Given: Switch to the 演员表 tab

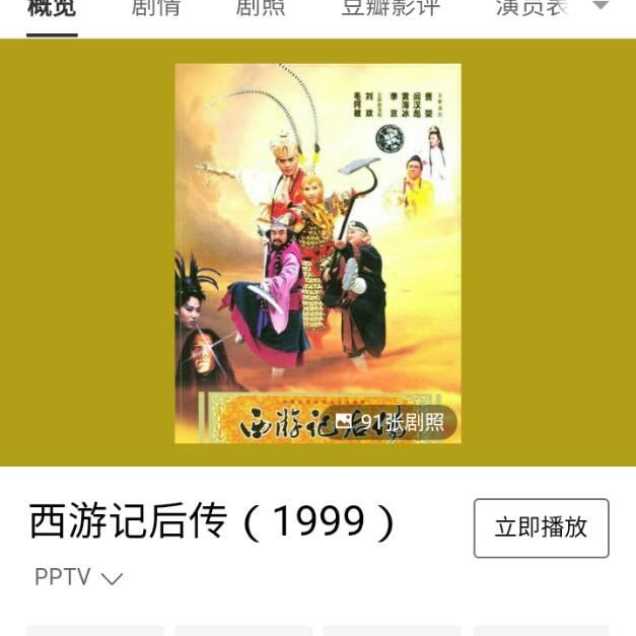Looking at the screenshot, I should [531, 8].
